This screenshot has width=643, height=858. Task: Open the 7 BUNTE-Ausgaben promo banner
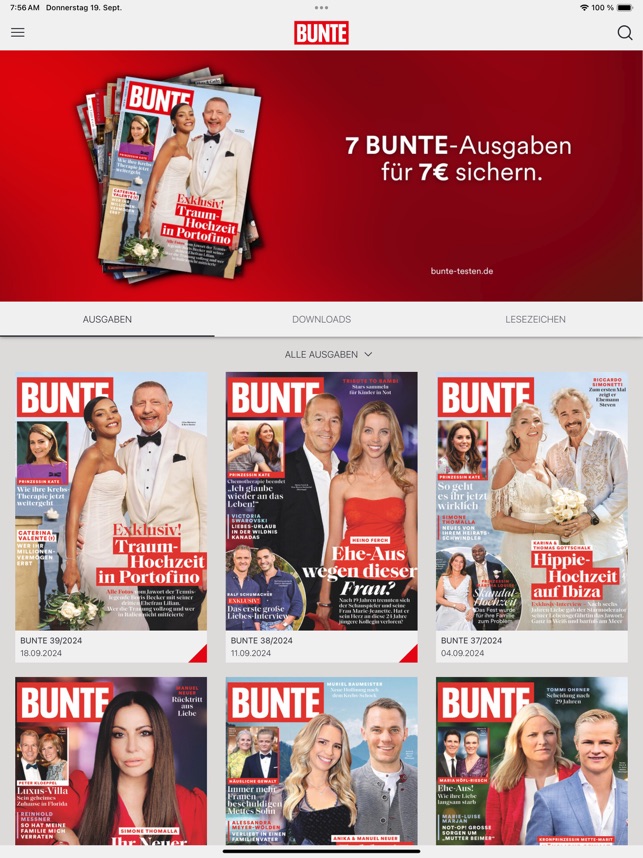tap(321, 175)
